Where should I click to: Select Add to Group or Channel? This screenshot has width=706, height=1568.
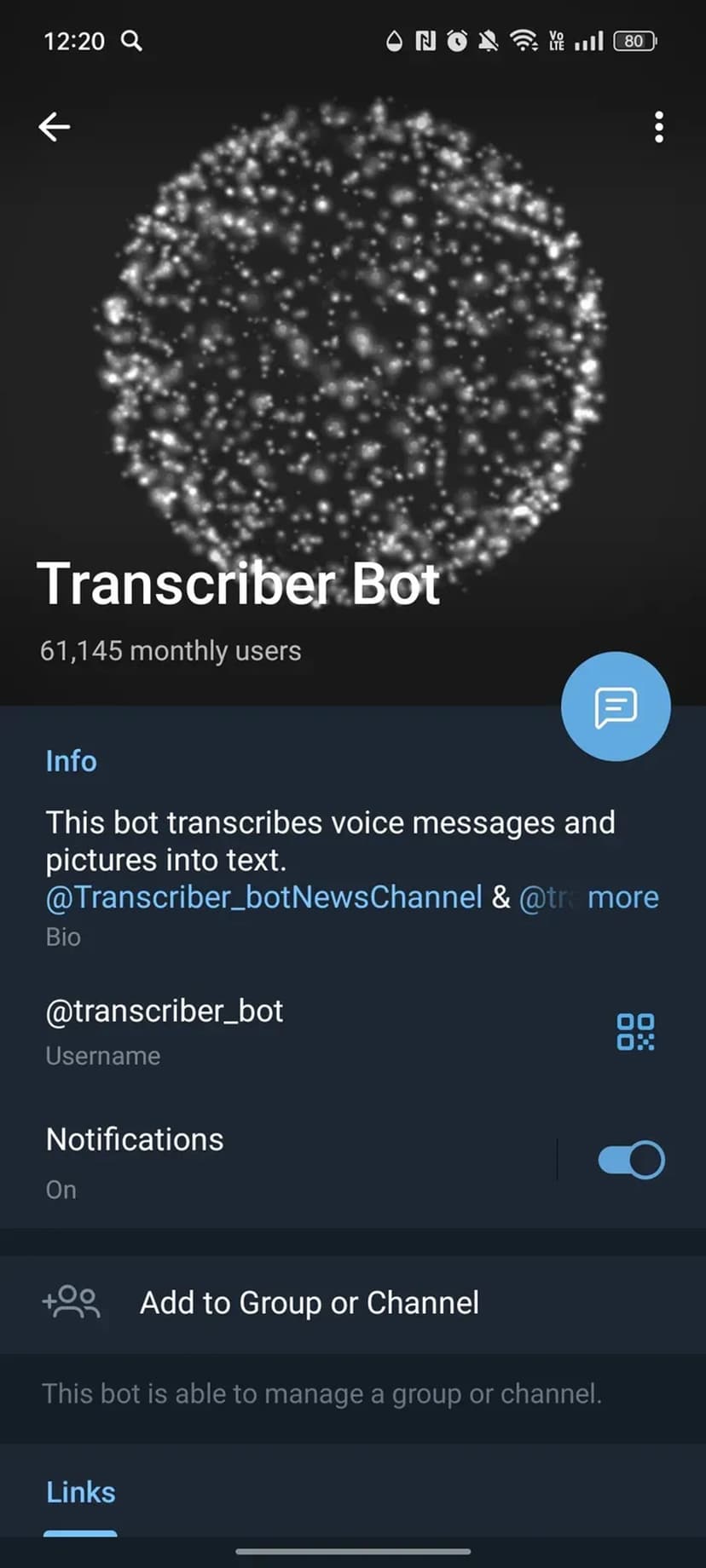point(309,1303)
